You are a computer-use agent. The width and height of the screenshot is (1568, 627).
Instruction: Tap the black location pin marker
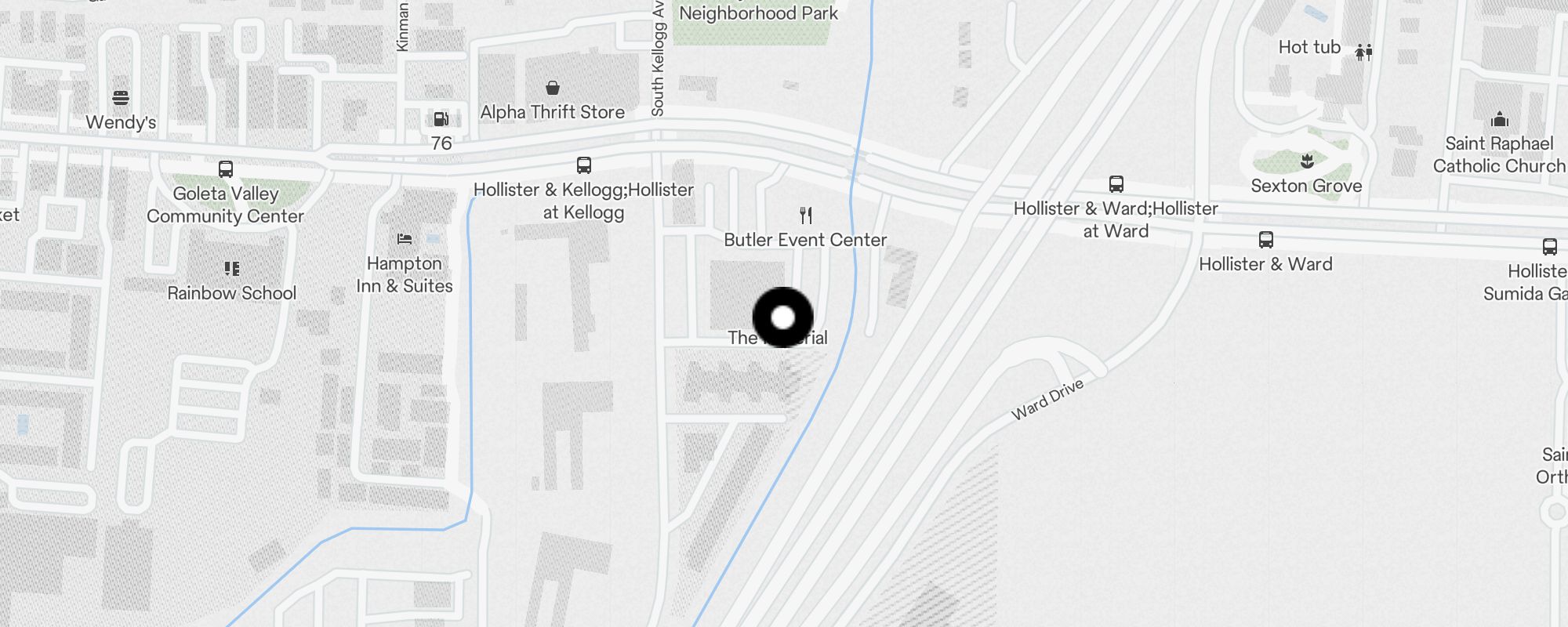[782, 317]
